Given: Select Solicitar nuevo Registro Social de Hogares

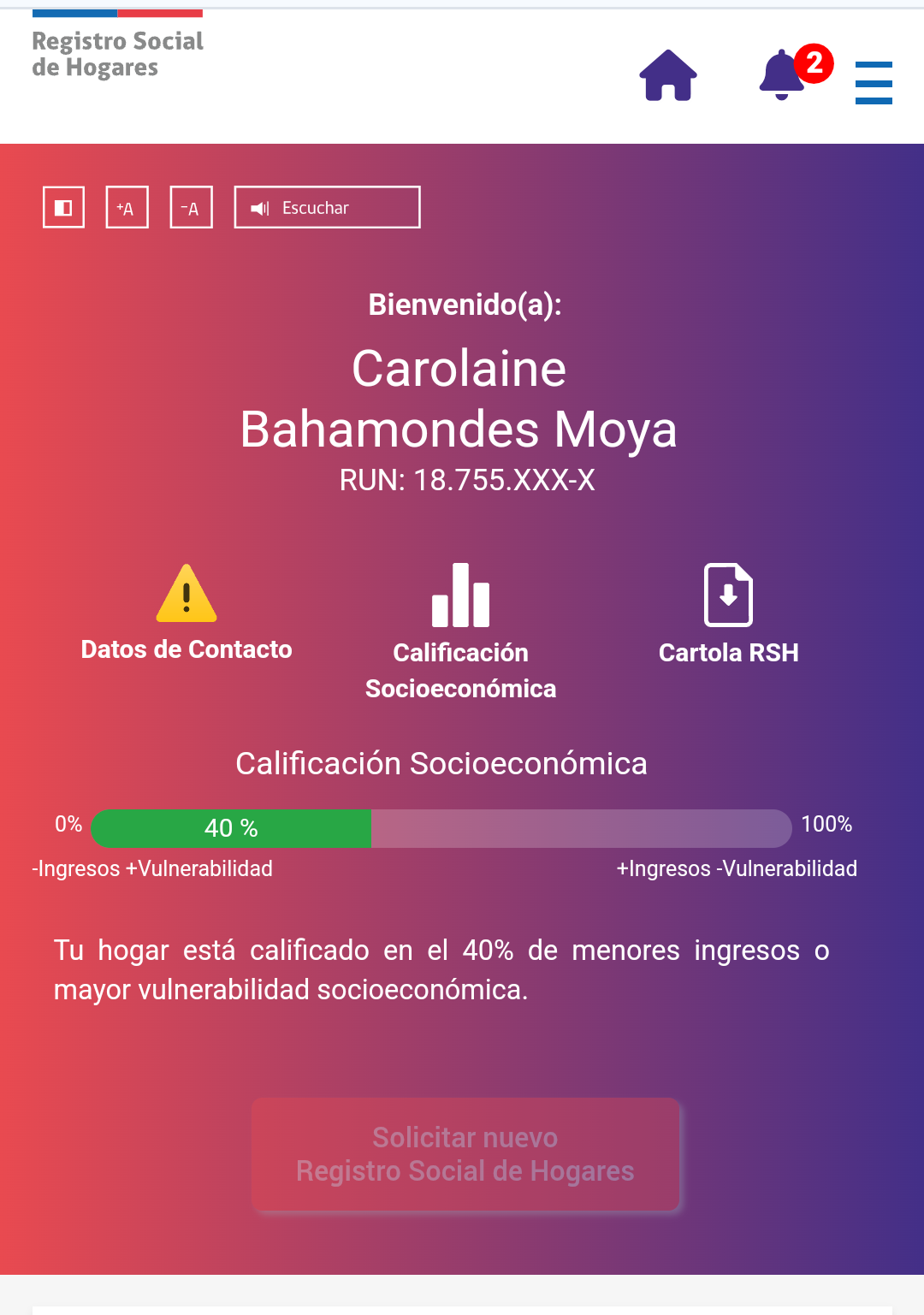Looking at the screenshot, I should 465,1153.
